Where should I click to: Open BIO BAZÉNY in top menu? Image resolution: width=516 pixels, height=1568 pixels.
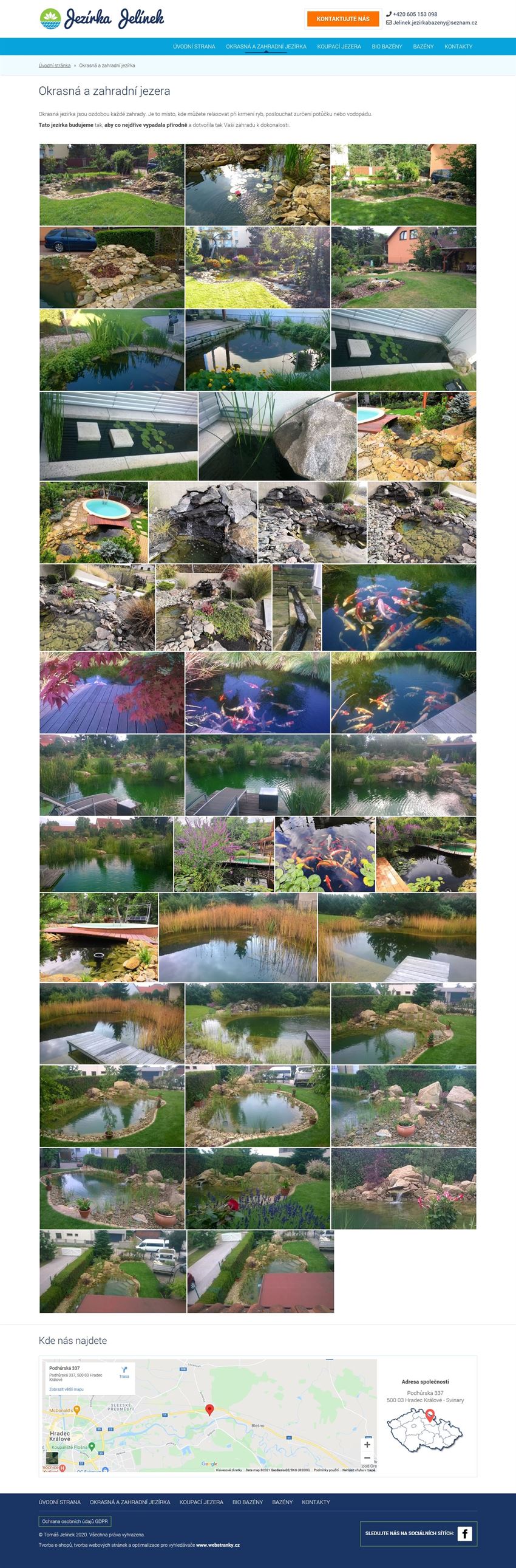point(386,46)
